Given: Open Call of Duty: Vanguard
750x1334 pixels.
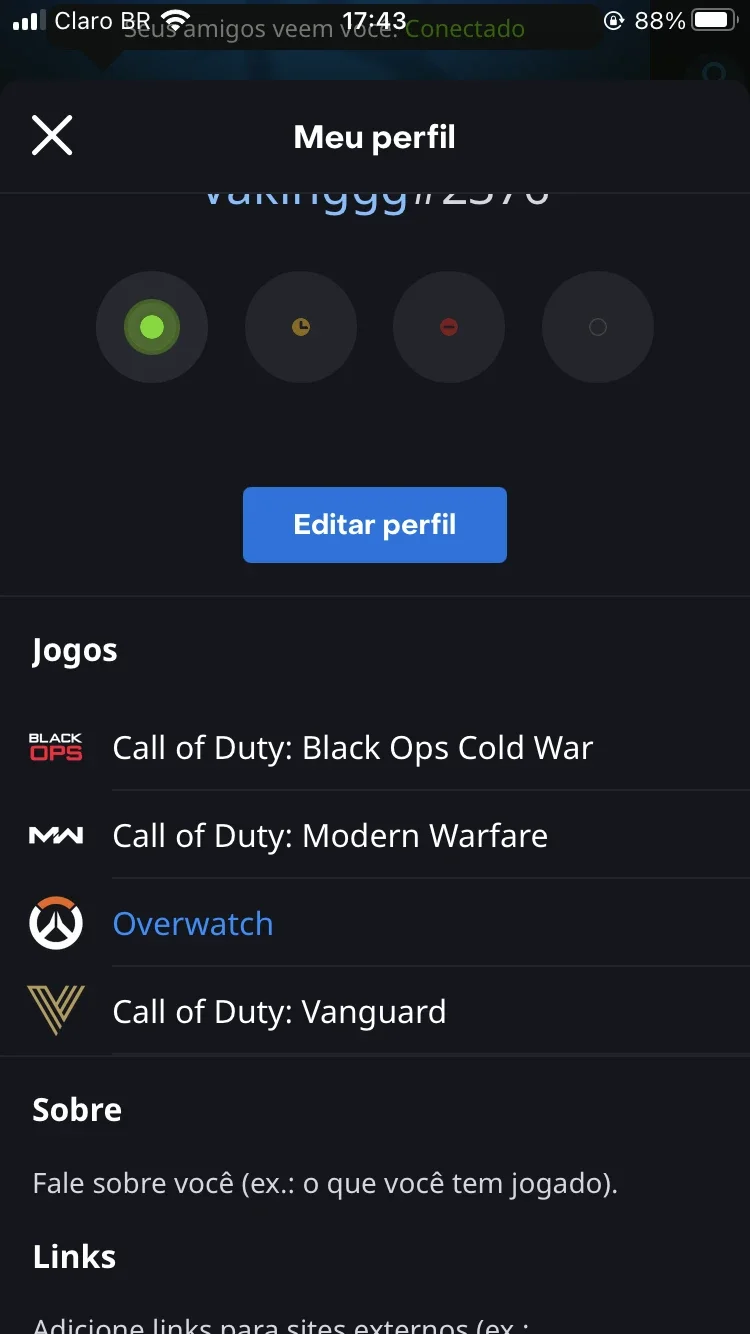Looking at the screenshot, I should pos(375,1011).
